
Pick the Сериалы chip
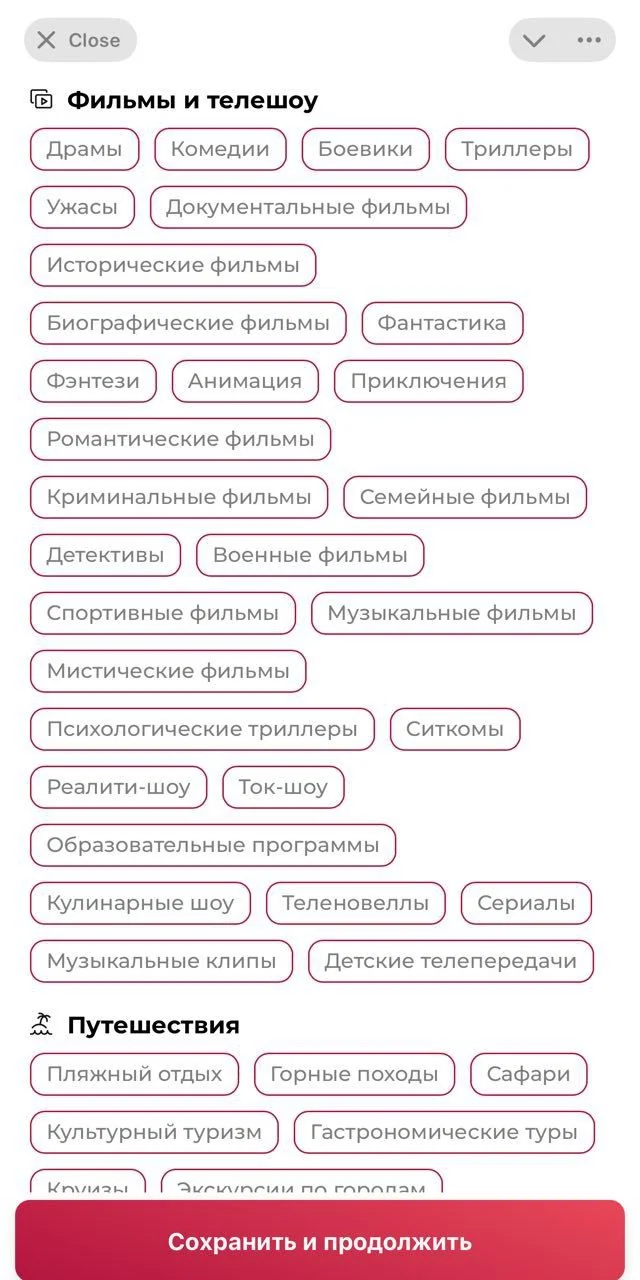(x=526, y=903)
